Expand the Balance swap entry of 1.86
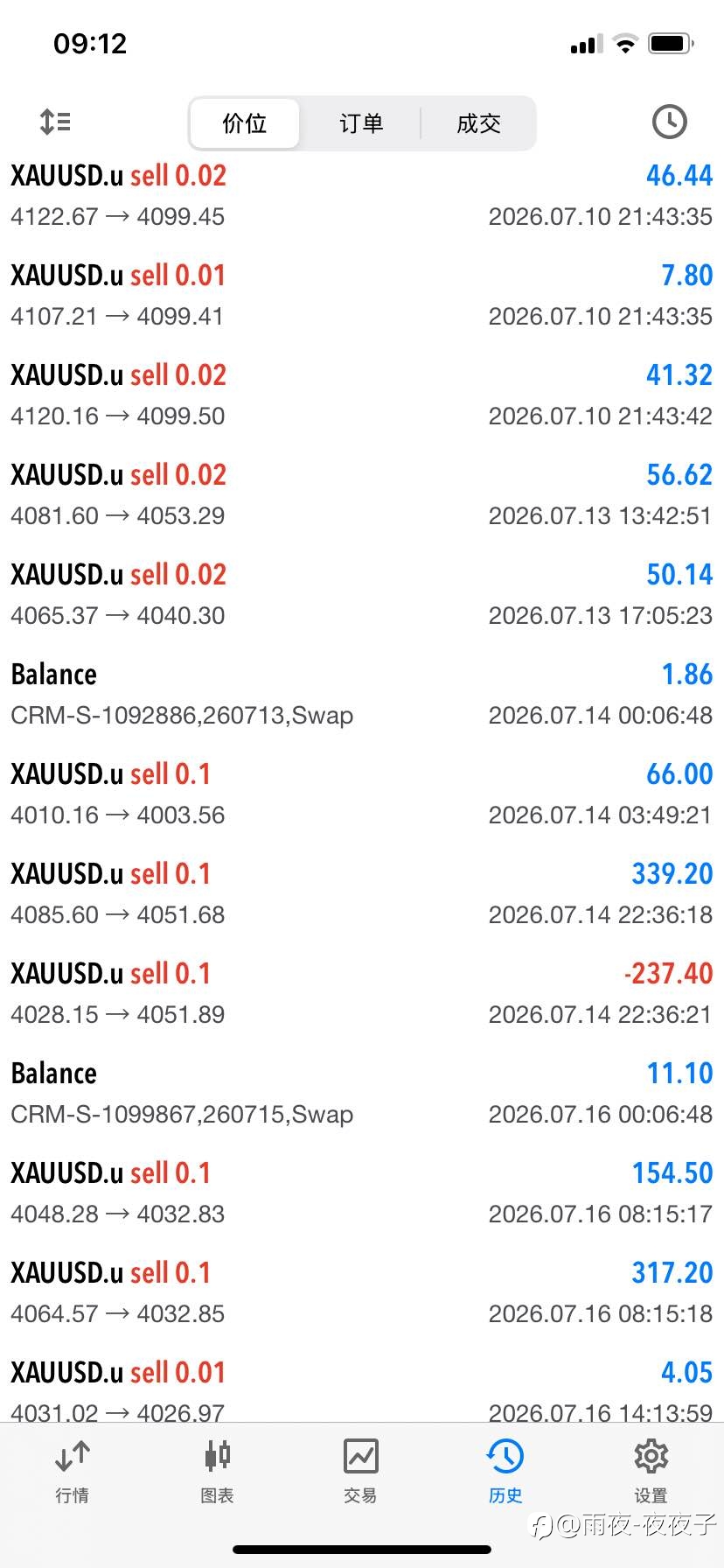 point(362,694)
